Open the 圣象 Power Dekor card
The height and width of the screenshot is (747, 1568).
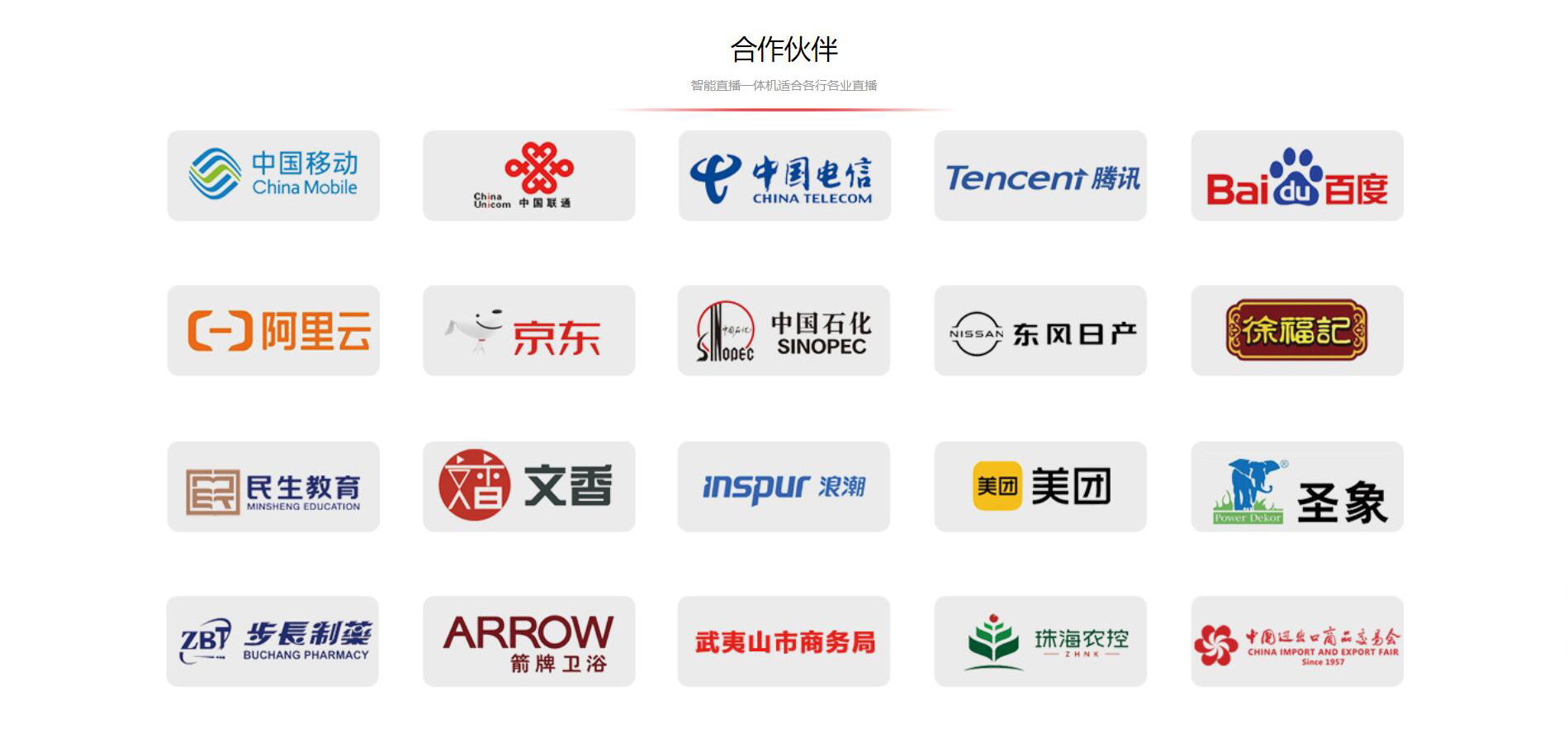(1296, 486)
